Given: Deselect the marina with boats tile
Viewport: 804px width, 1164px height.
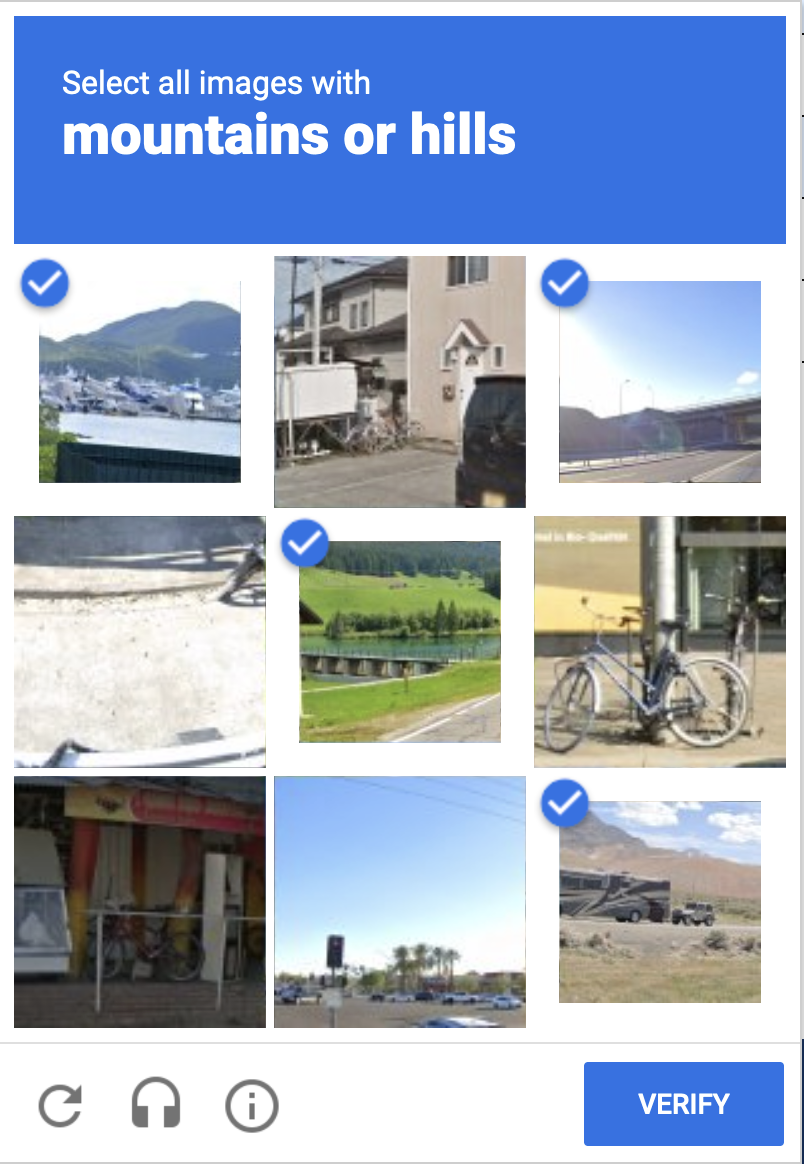Looking at the screenshot, I should tap(140, 382).
